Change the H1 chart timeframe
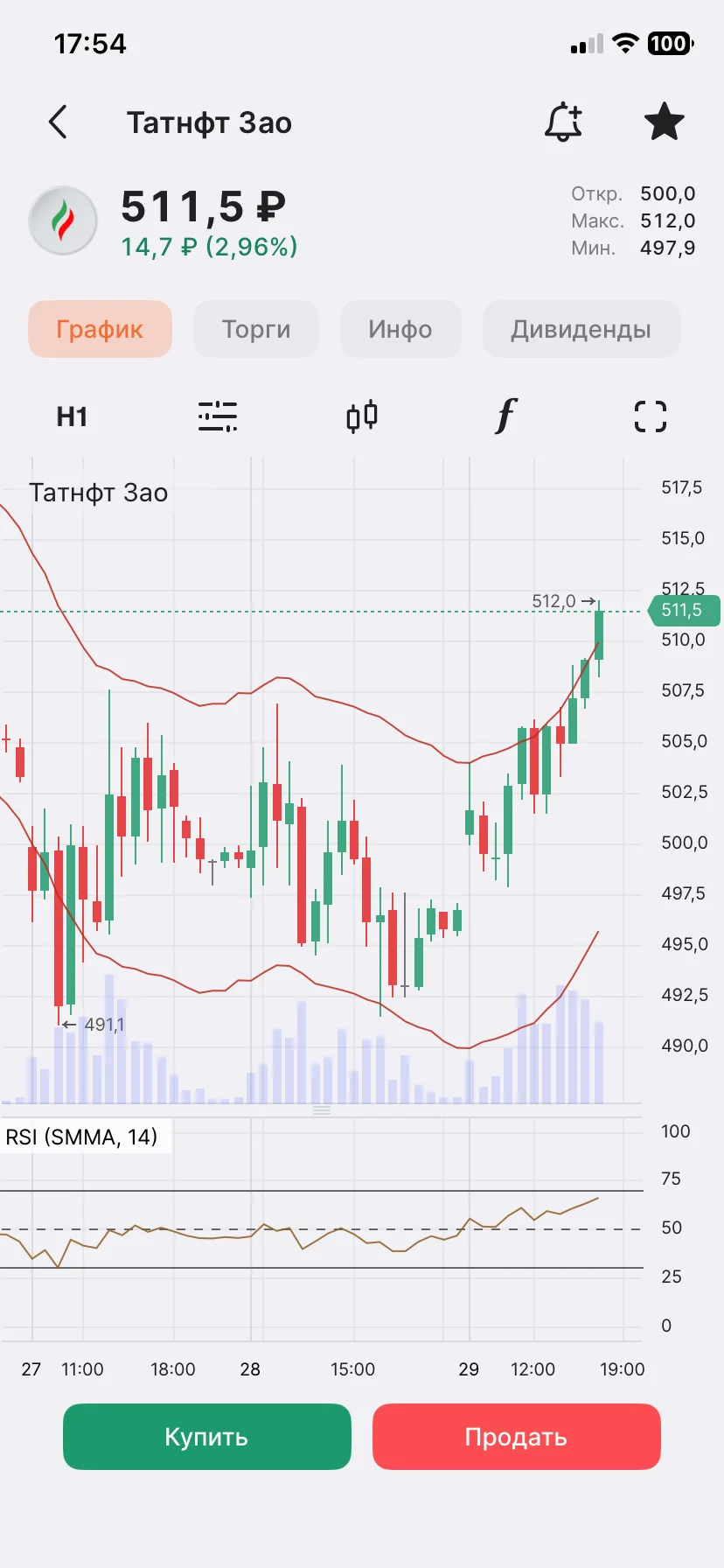724x1568 pixels. pos(72,416)
